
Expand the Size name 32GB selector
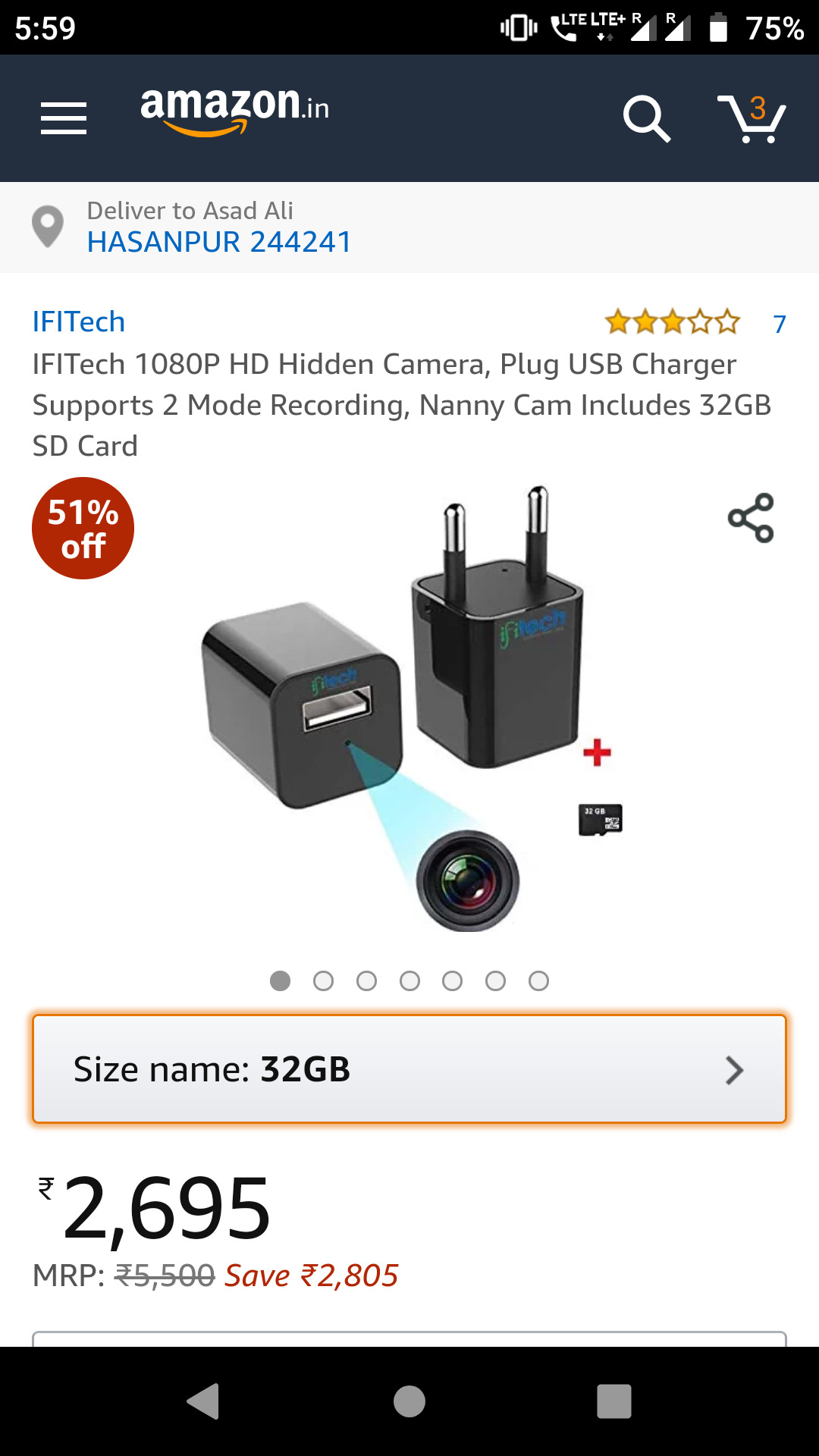(409, 1069)
